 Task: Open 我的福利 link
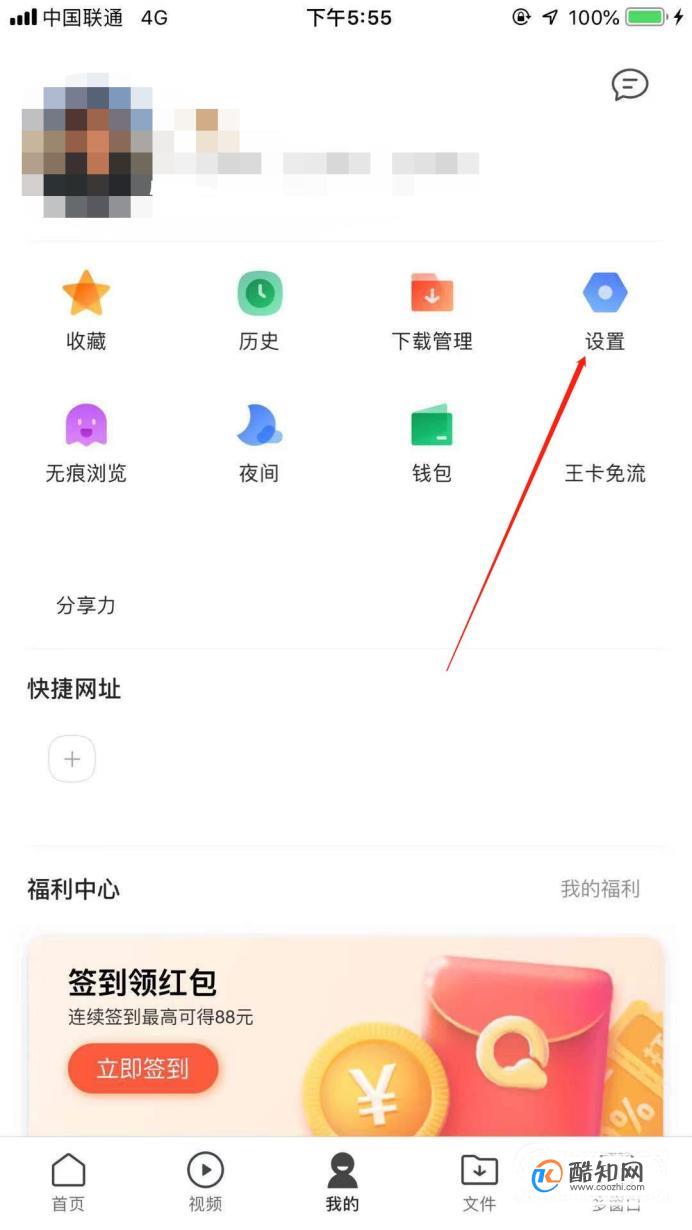(x=600, y=888)
